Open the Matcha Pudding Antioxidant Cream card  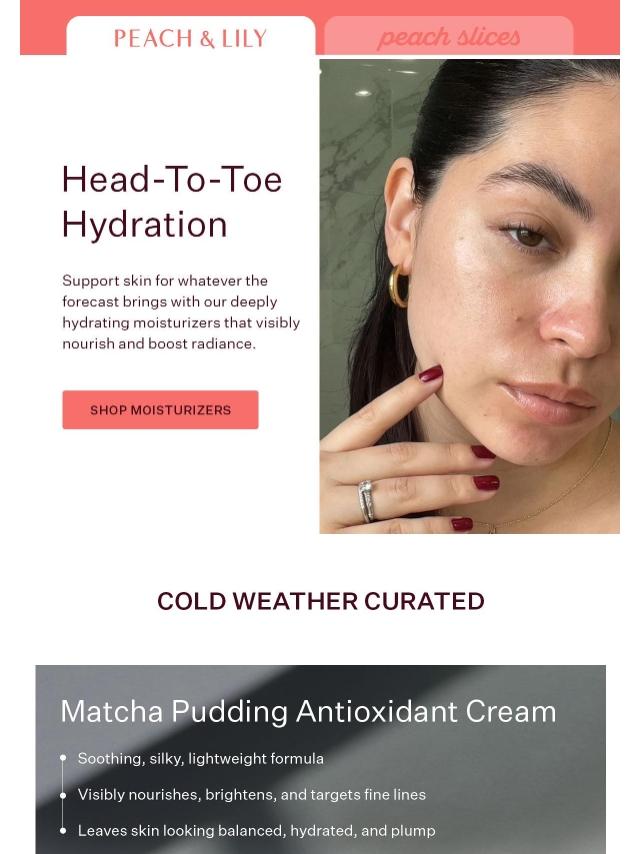(320, 758)
